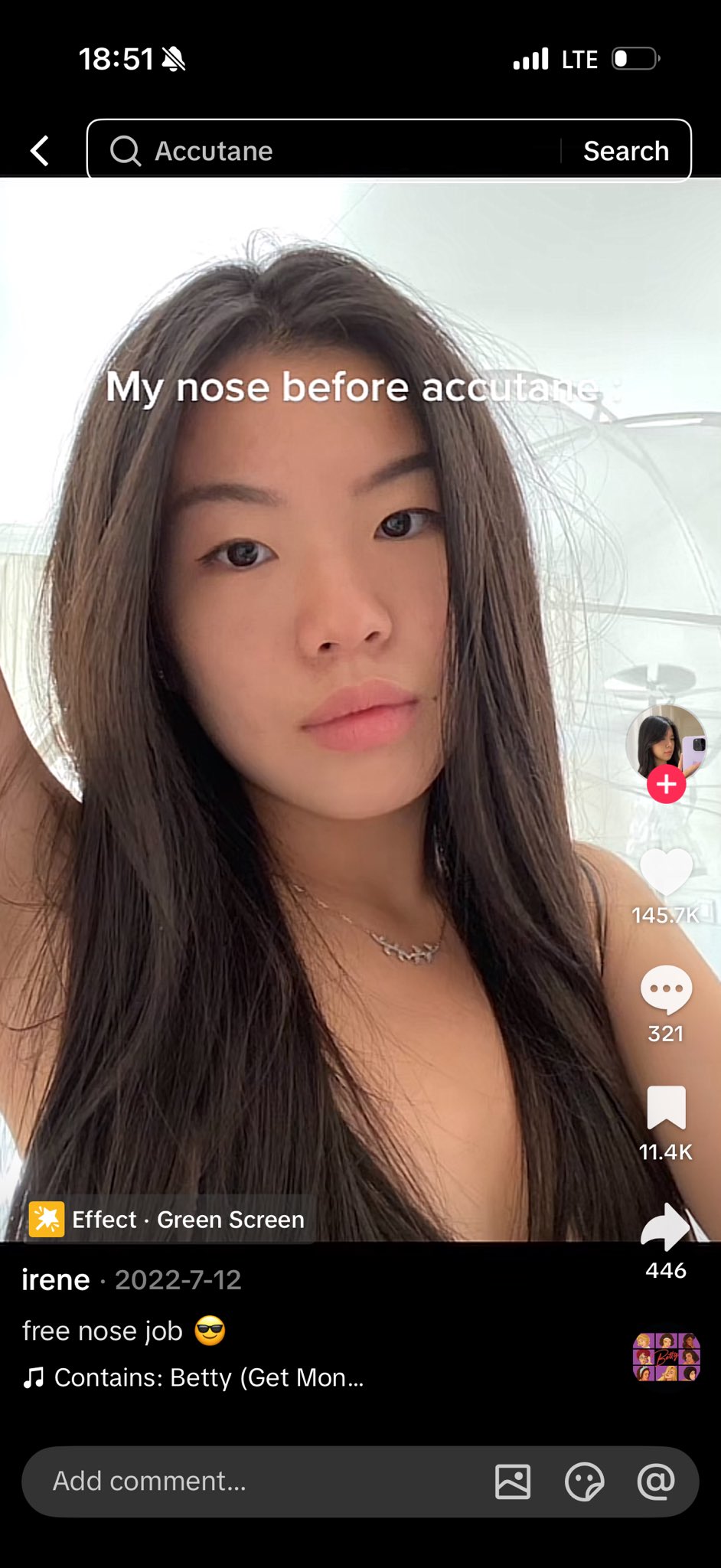Screen dimensions: 721x1568
Task: Share this video with the arrow
Action: point(666,1226)
